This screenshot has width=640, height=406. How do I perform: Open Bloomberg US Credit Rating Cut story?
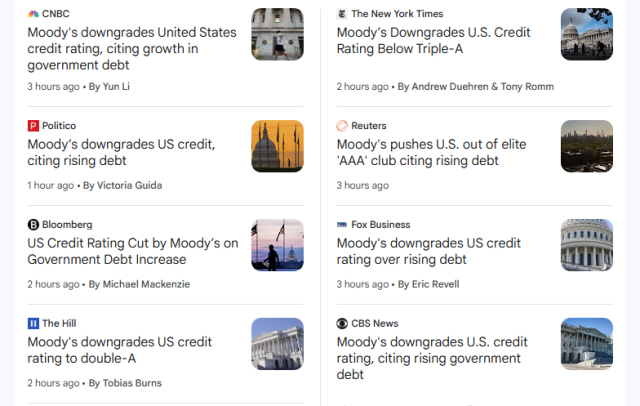point(133,251)
